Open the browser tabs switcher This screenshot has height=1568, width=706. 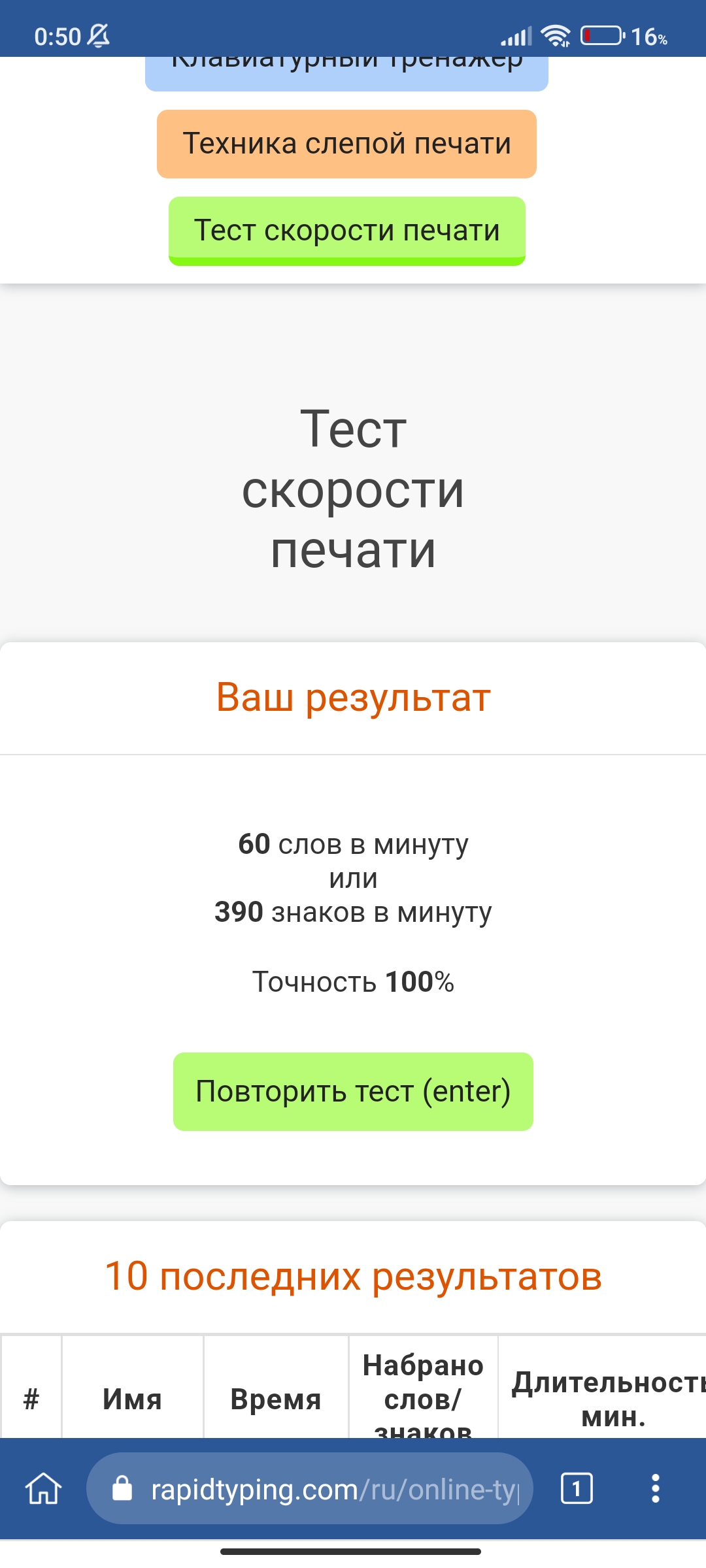[577, 1489]
